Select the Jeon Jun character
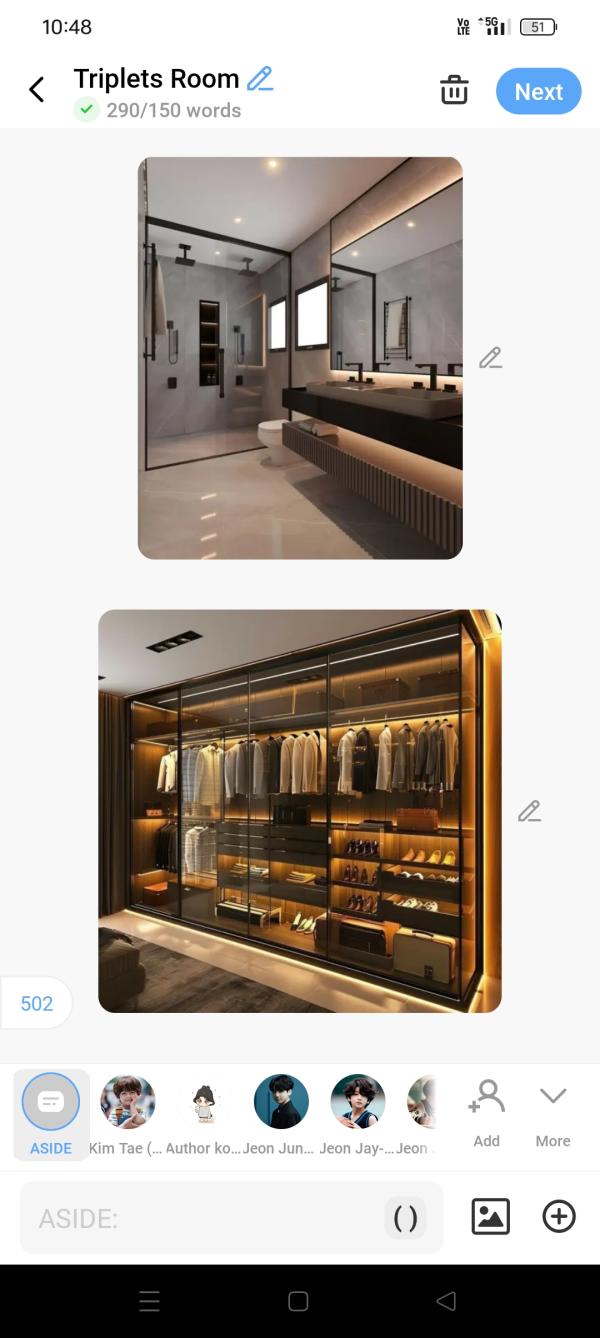Viewport: 600px width, 1338px height. click(x=281, y=1112)
